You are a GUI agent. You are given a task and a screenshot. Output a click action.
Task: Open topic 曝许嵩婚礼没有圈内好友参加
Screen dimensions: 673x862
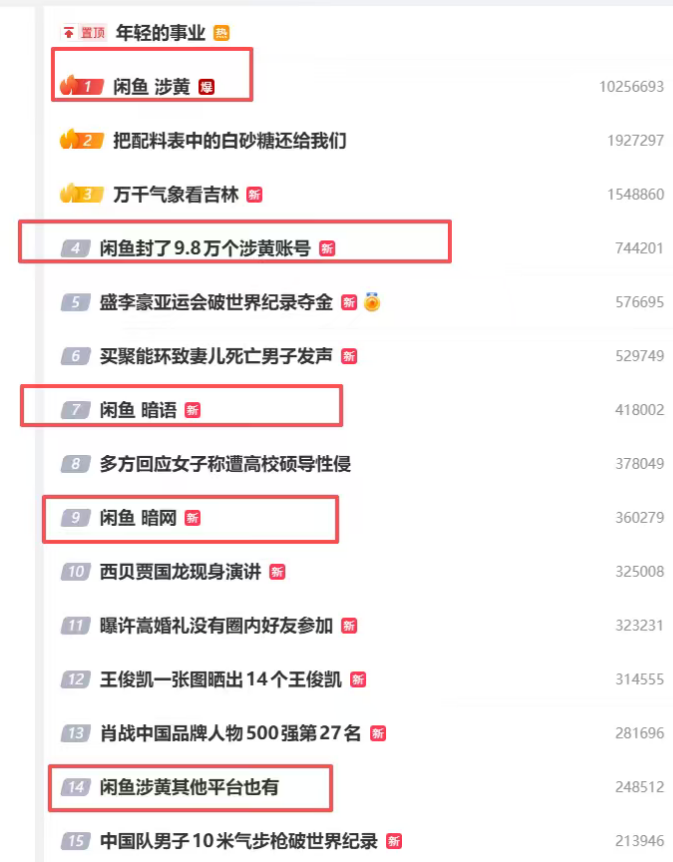(x=216, y=626)
